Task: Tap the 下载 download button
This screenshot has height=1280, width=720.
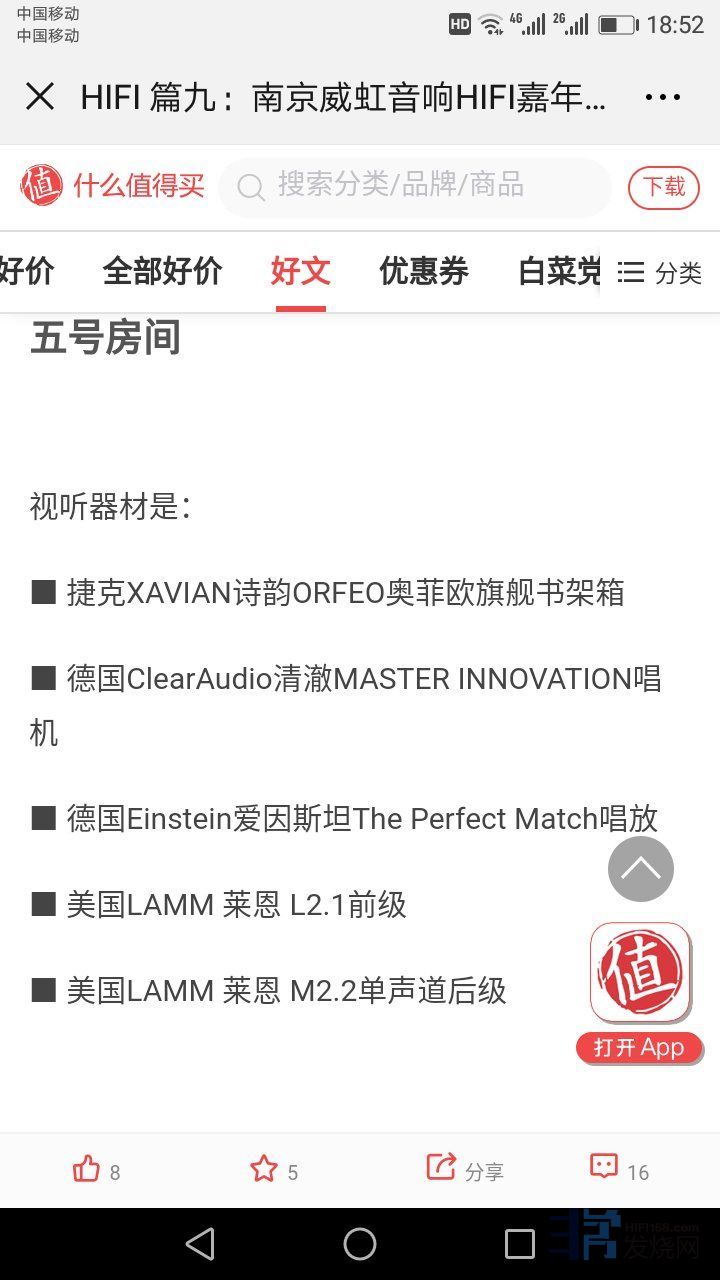Action: tap(663, 187)
